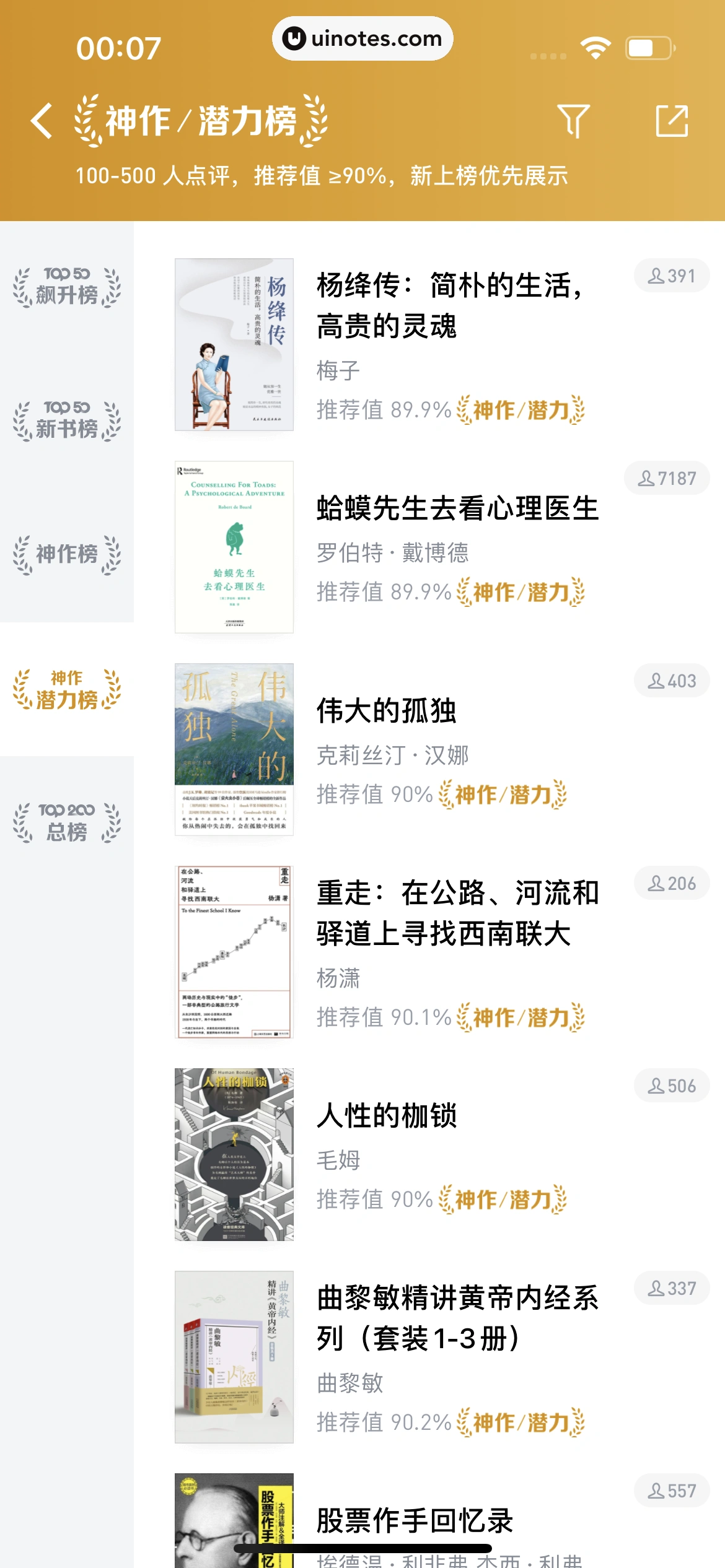Switch to the 新书榜 sidebar tab
Viewport: 725px width, 1568px height.
(x=66, y=420)
